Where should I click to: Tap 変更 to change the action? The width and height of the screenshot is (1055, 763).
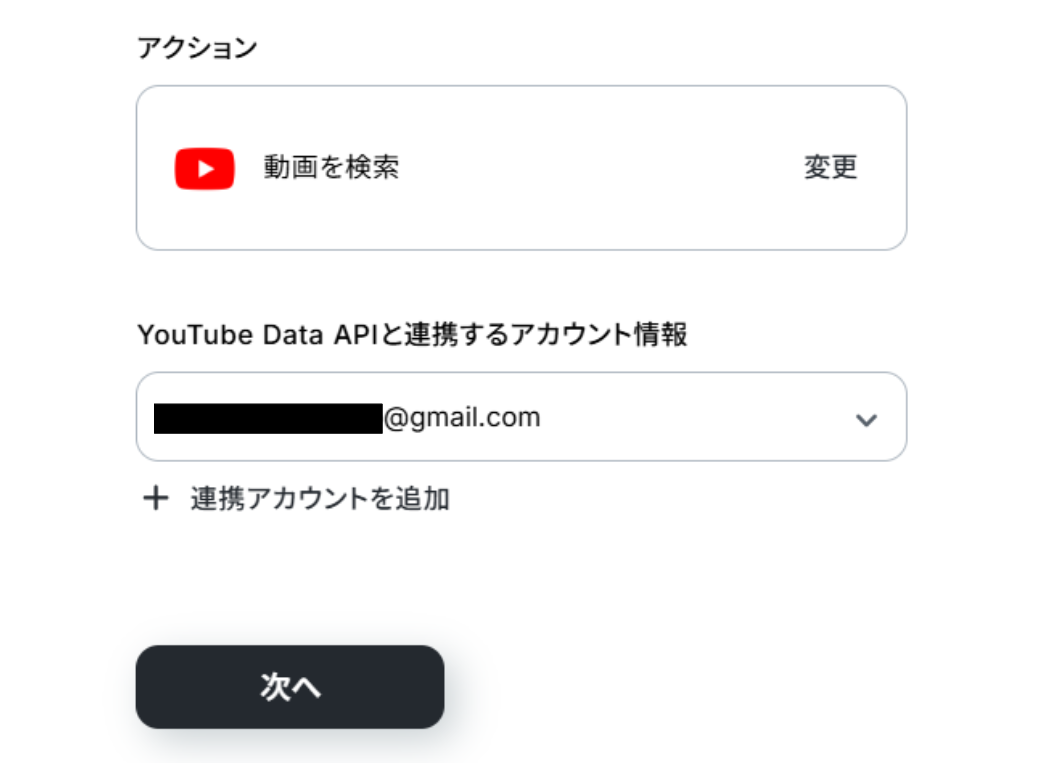830,167
